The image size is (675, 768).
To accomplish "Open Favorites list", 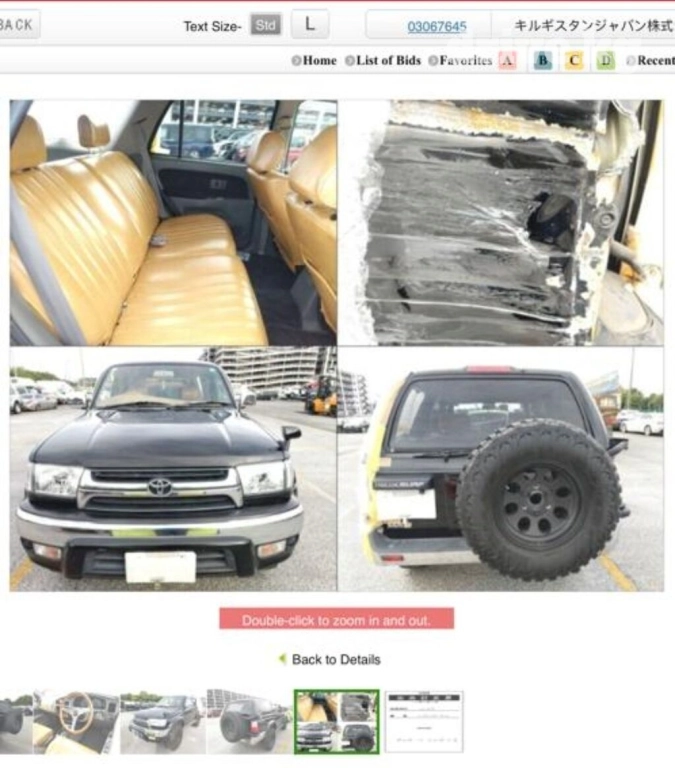I will pos(461,61).
